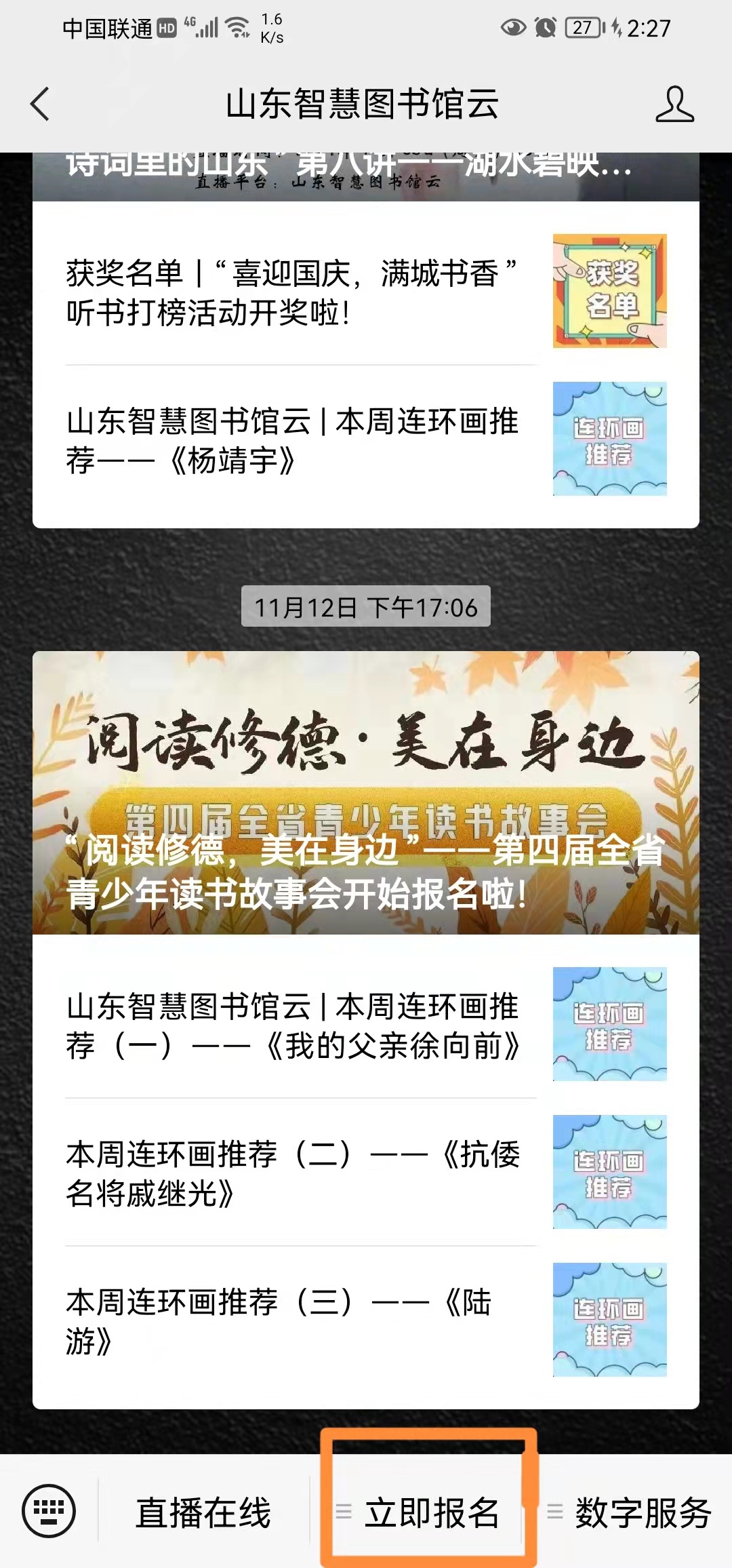732x1568 pixels.
Task: Switch to keyboard input mode
Action: [49, 1511]
